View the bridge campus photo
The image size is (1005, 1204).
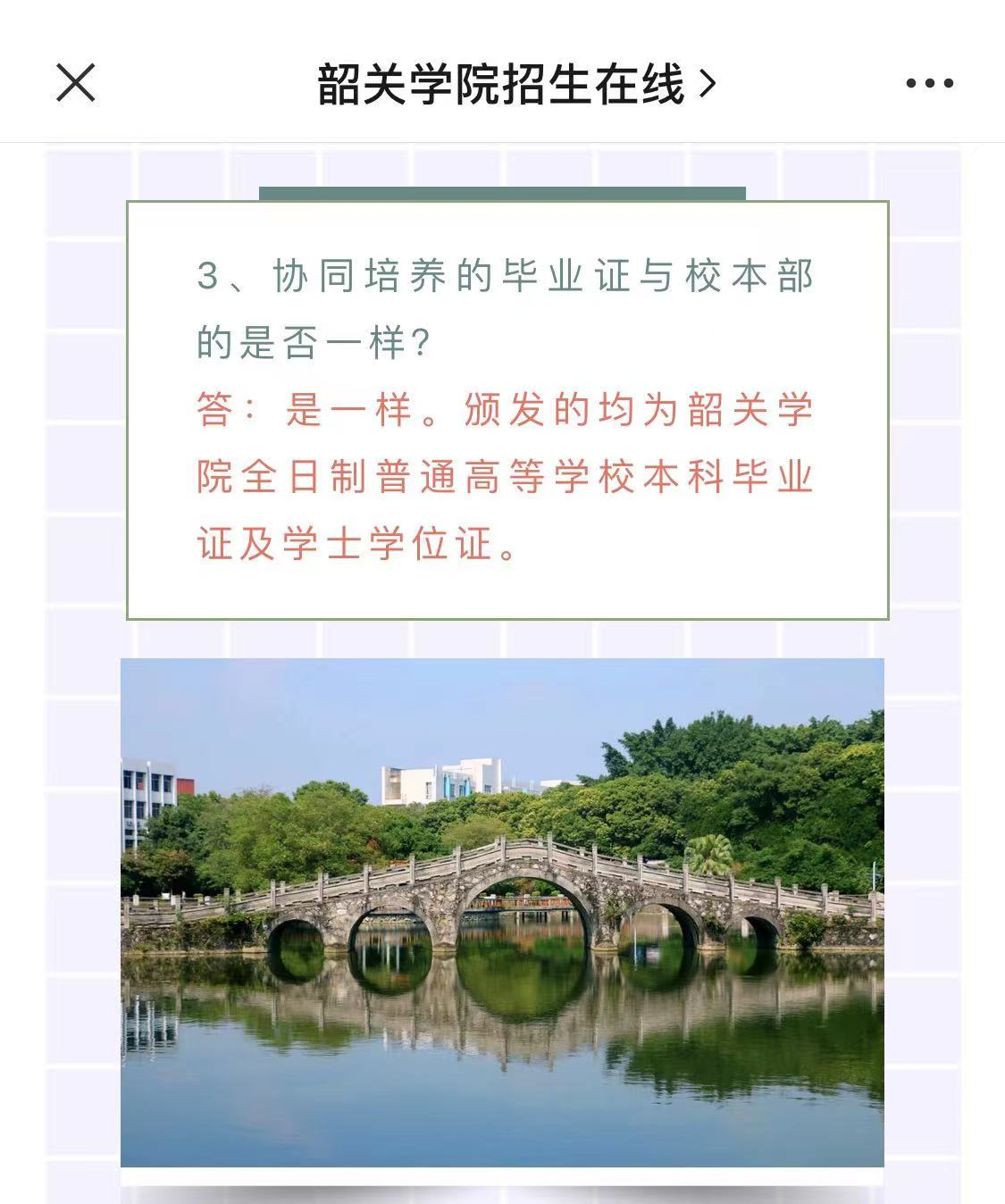click(x=502, y=911)
